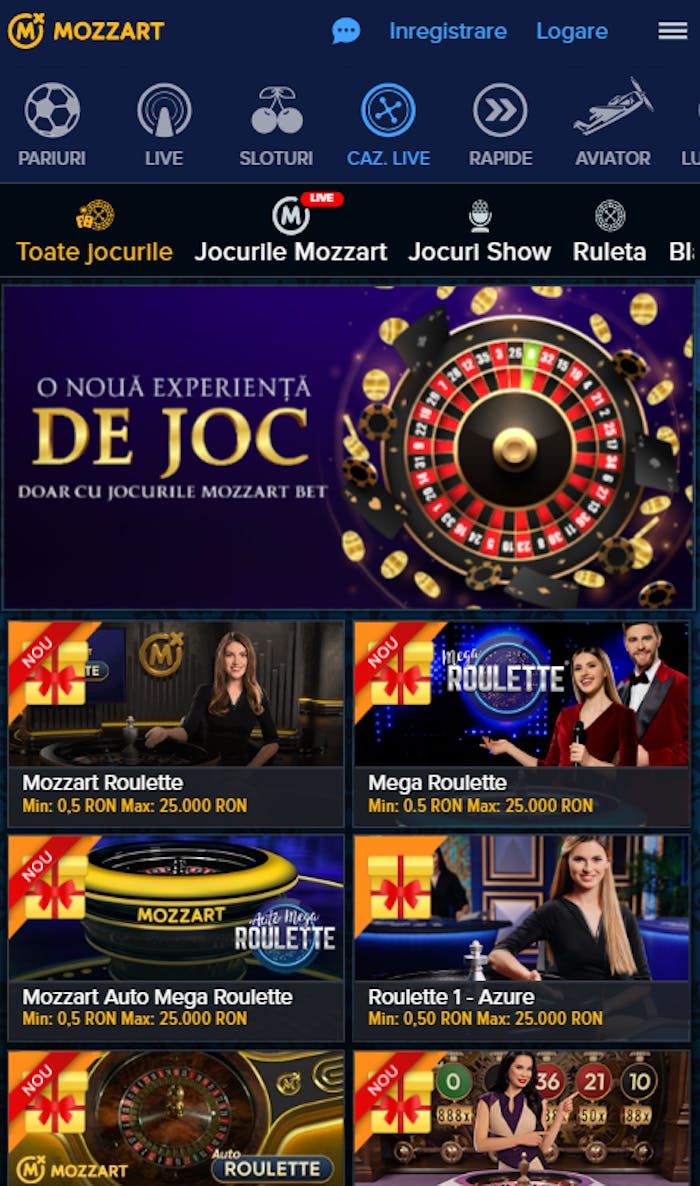Launch the Mozzart Roulette game
This screenshot has height=1186, width=700.
click(x=176, y=723)
